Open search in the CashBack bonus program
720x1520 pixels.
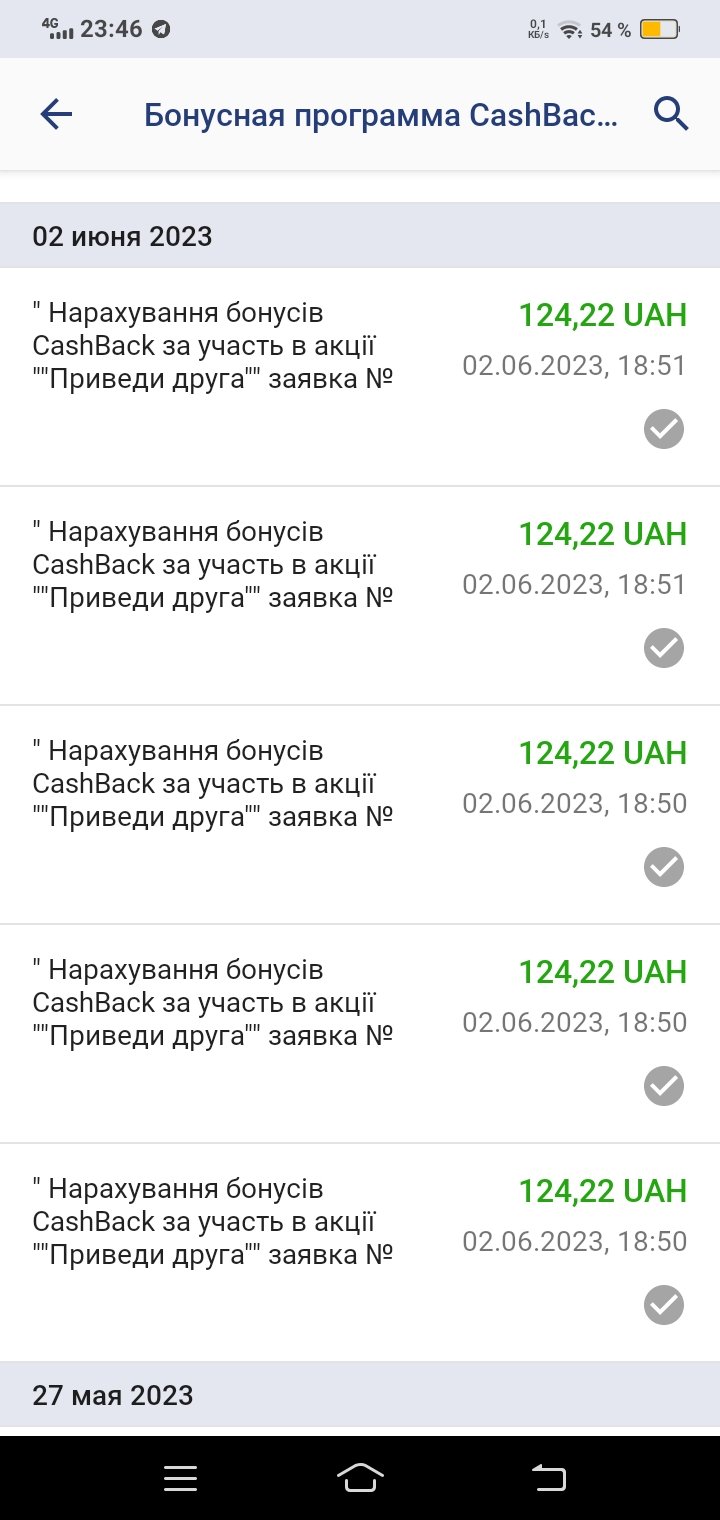click(671, 115)
